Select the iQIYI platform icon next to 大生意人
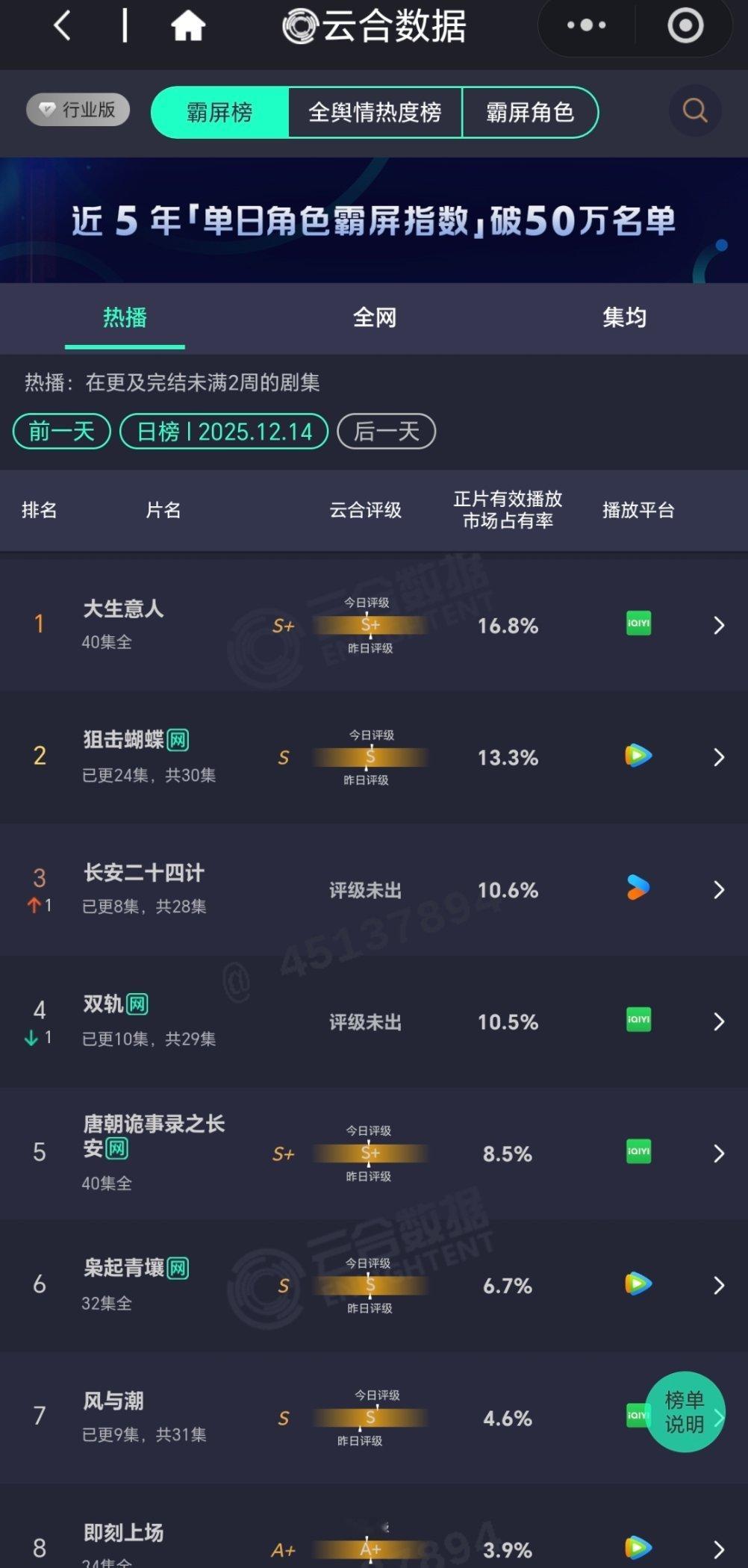 [x=638, y=624]
